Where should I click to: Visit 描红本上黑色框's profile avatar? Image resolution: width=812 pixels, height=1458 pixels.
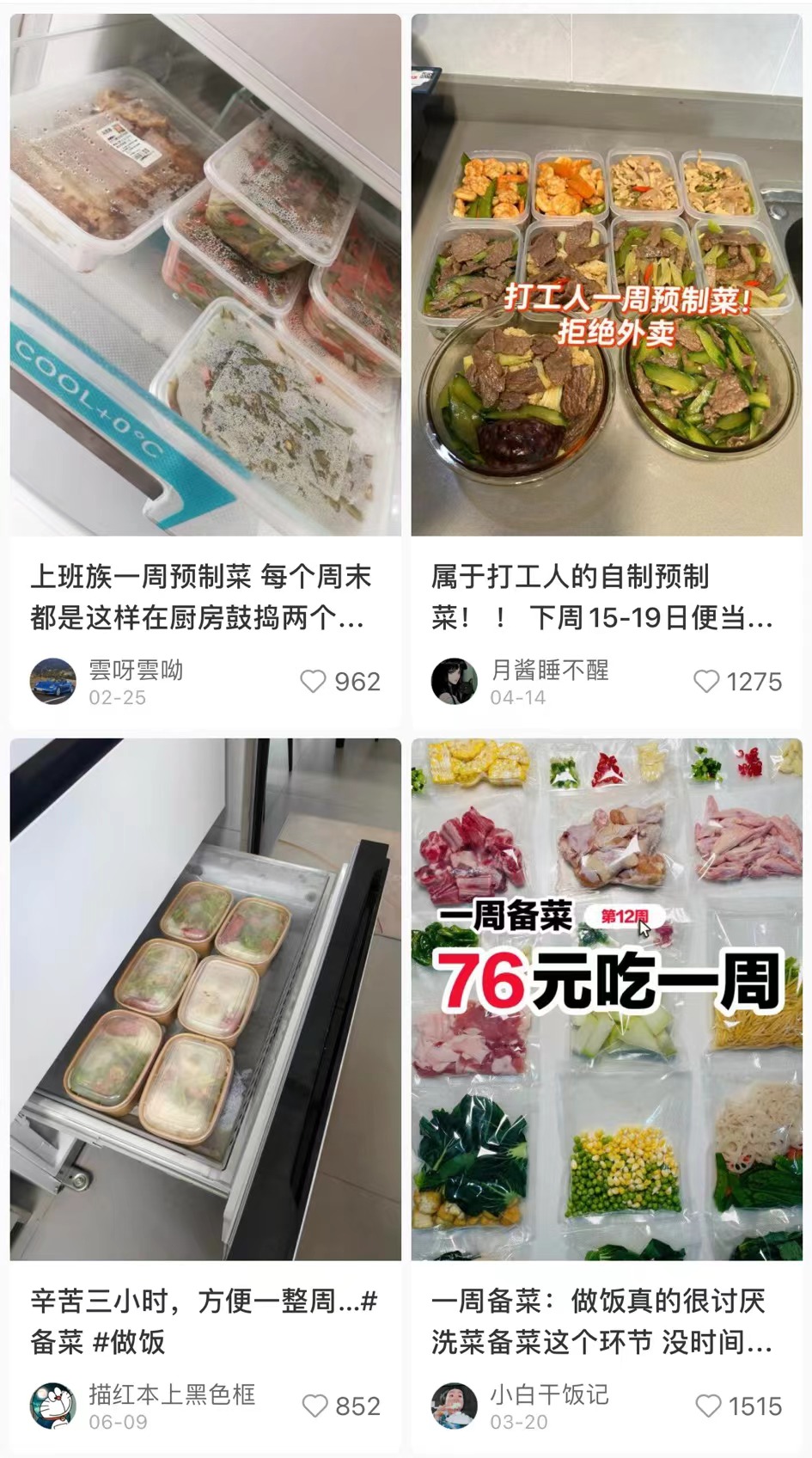(53, 1406)
